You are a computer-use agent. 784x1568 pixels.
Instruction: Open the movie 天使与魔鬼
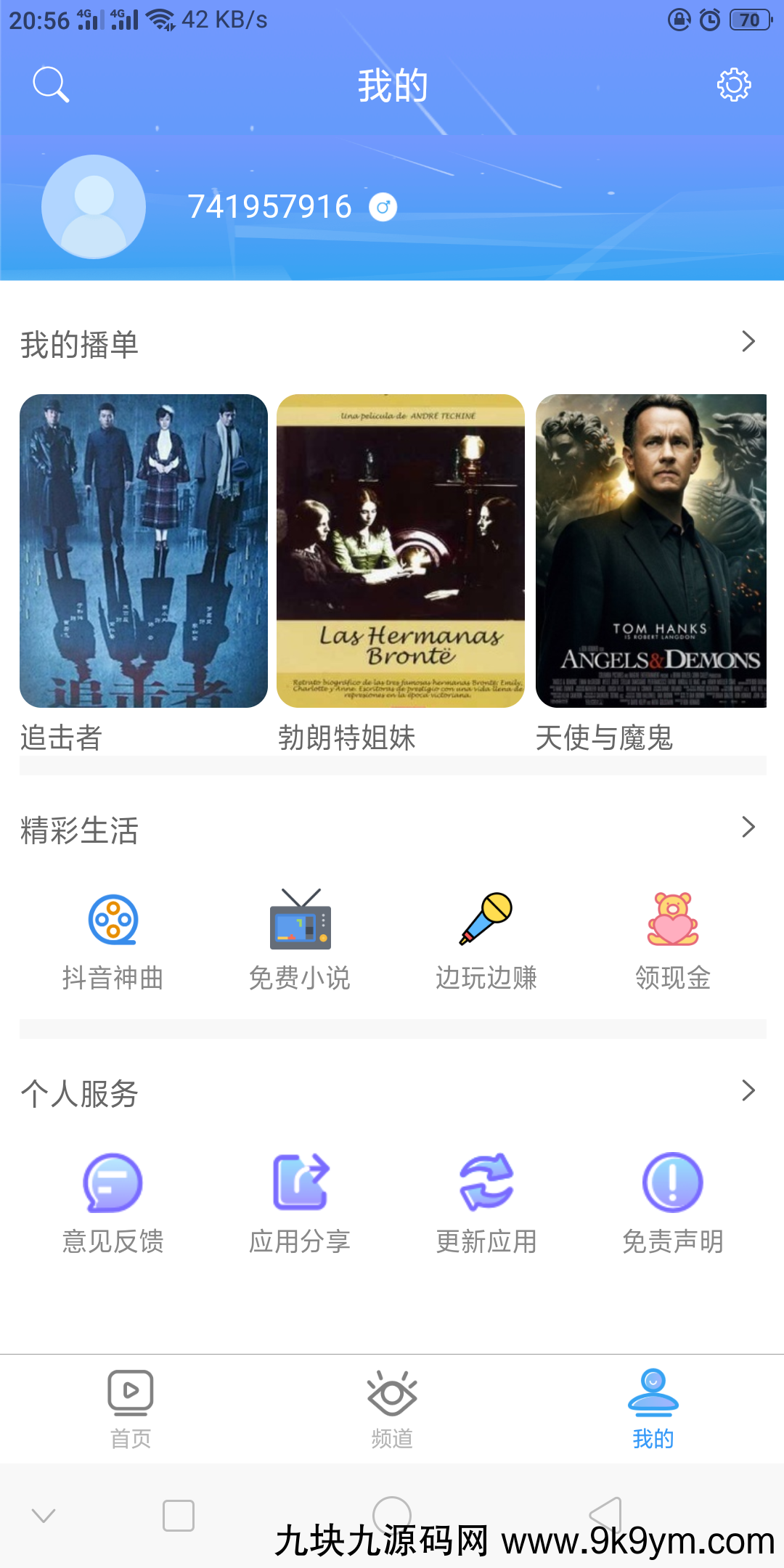[651, 551]
